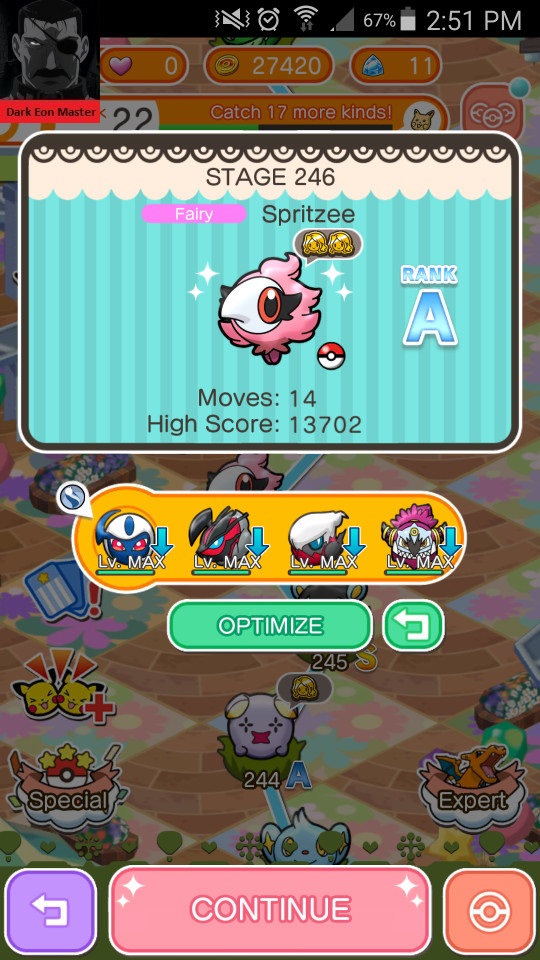This screenshot has width=540, height=960.
Task: Open the orange Poké Ball item button
Action: coord(489,911)
